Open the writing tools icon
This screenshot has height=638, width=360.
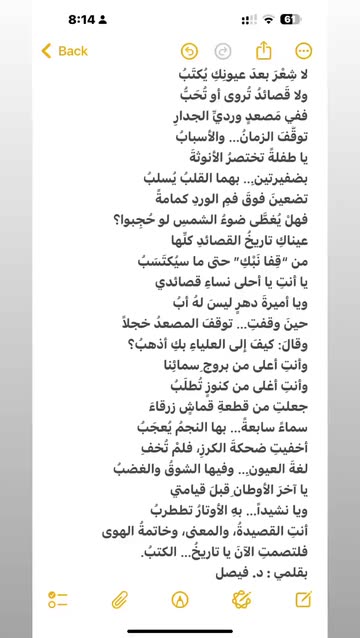pos(241,599)
